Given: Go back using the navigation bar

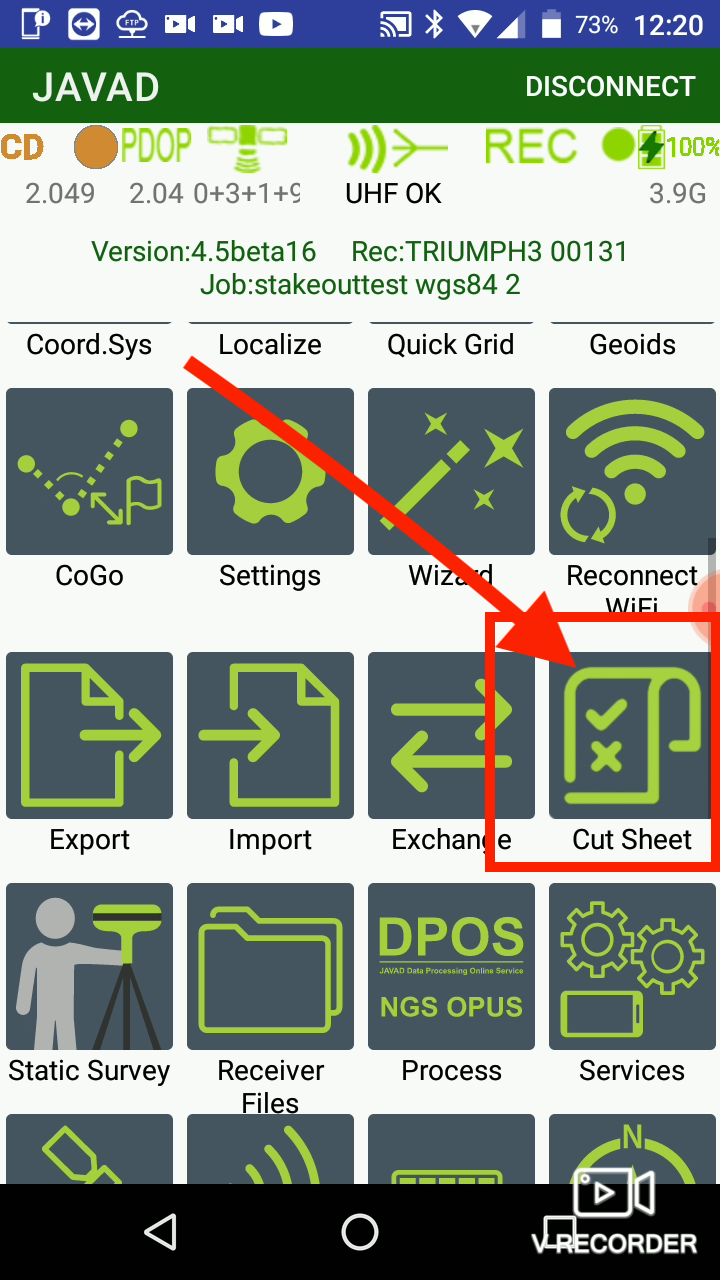Looking at the screenshot, I should click(x=160, y=1232).
